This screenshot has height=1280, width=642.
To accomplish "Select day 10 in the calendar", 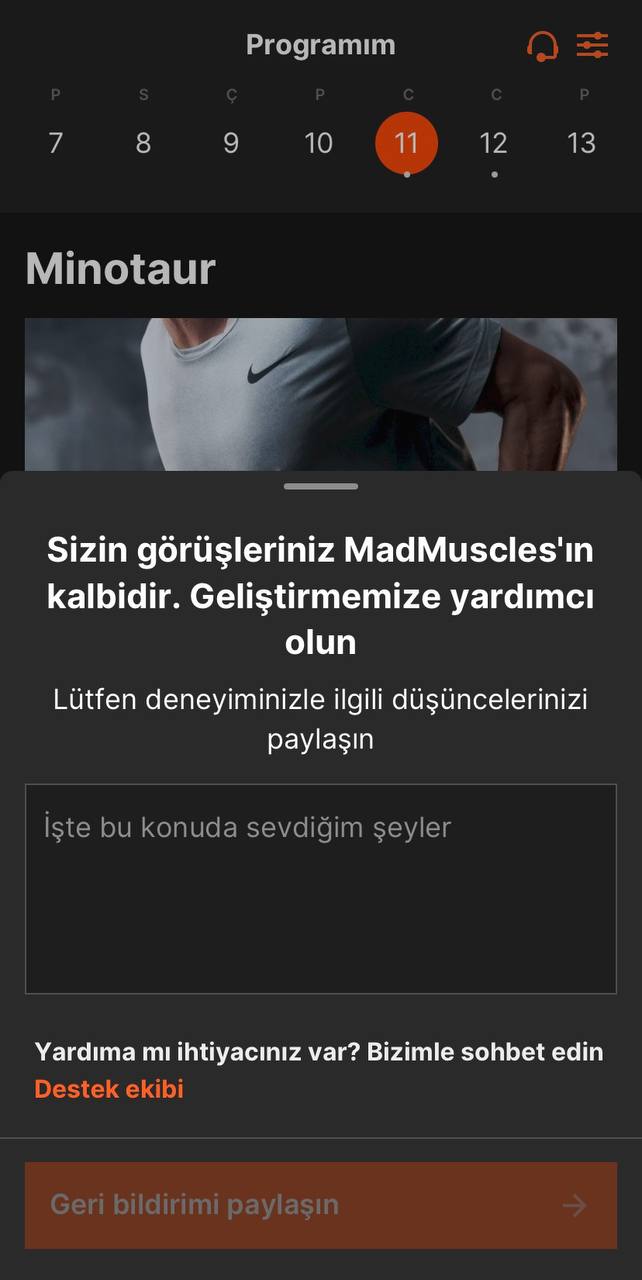I will (318, 143).
